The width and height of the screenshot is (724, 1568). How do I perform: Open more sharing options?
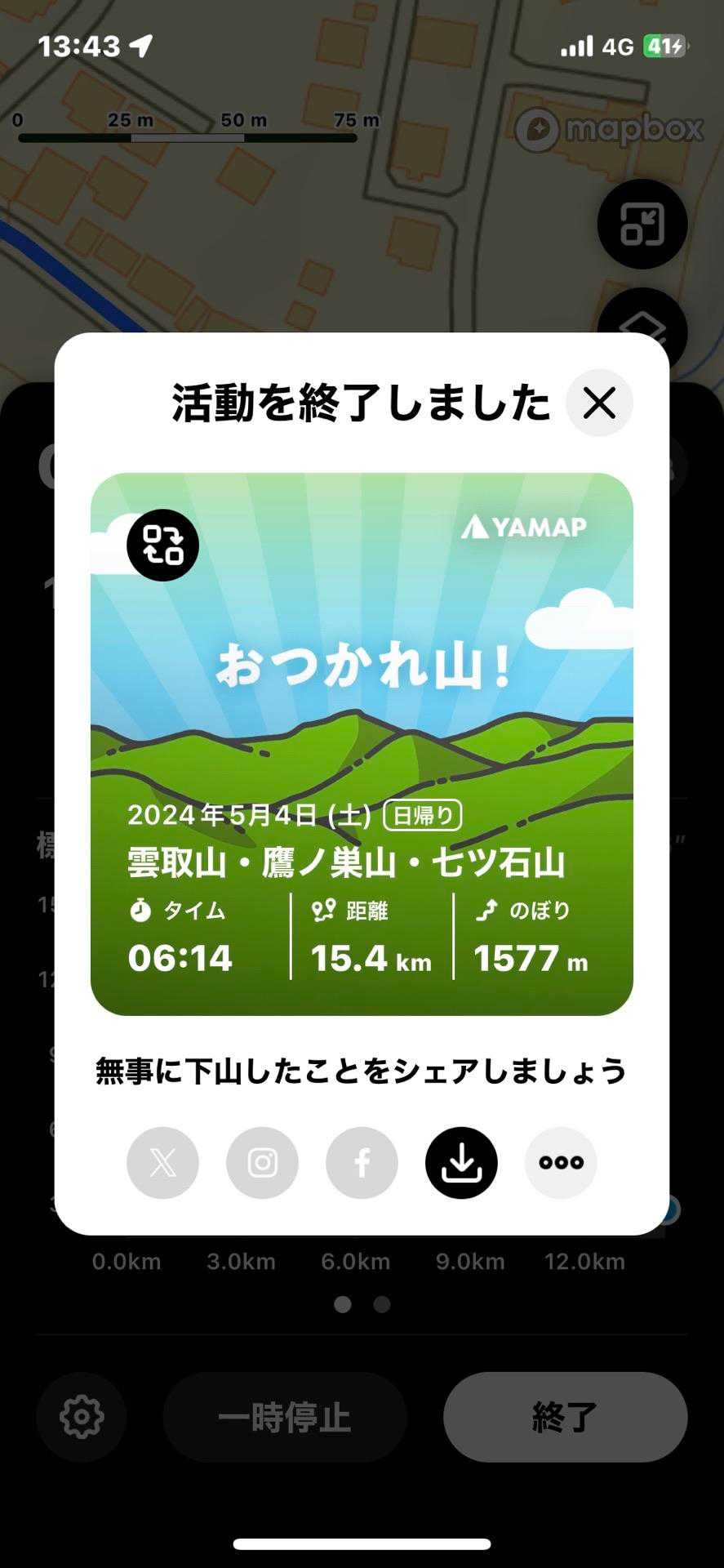coord(561,1162)
